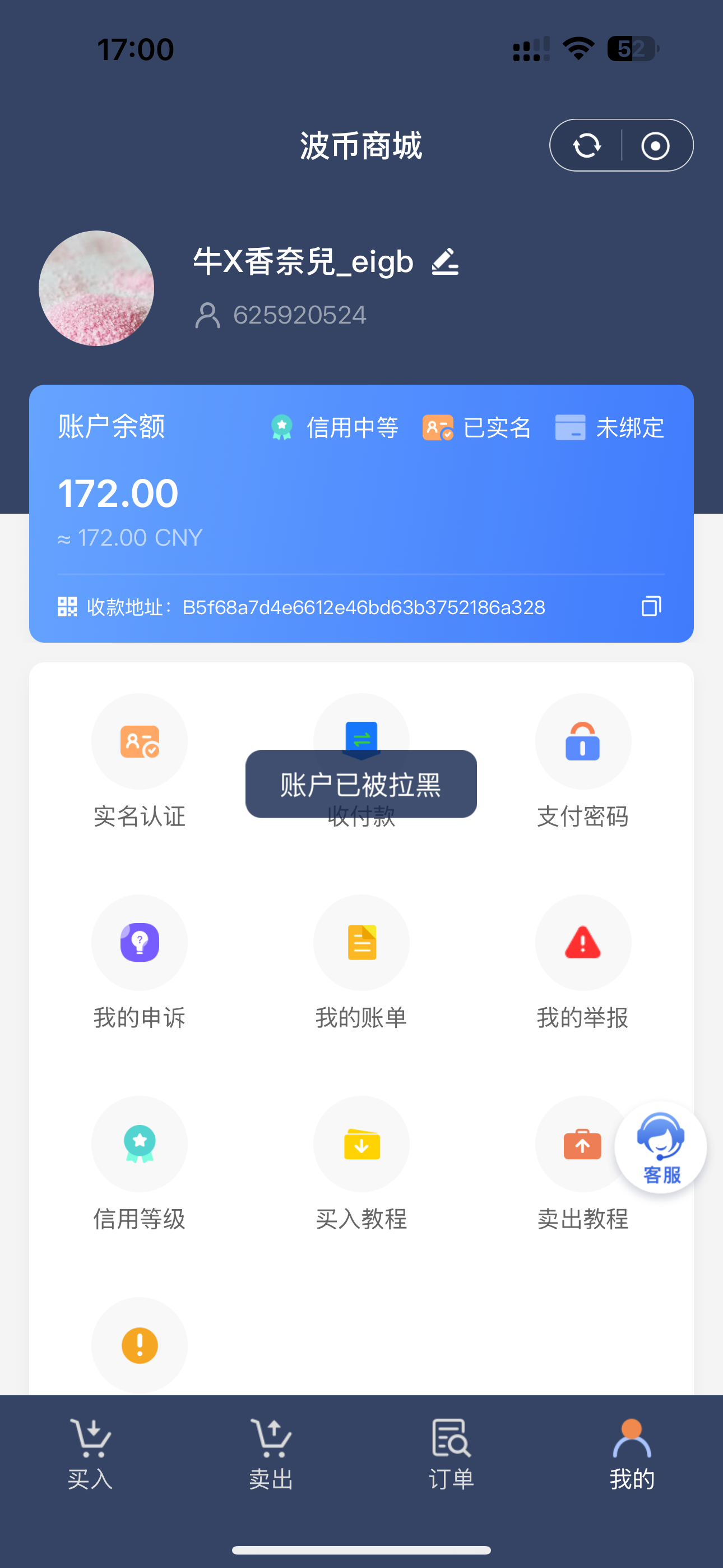This screenshot has width=723, height=1568.
Task: Open the 我的账单 bills icon
Action: pos(361,943)
